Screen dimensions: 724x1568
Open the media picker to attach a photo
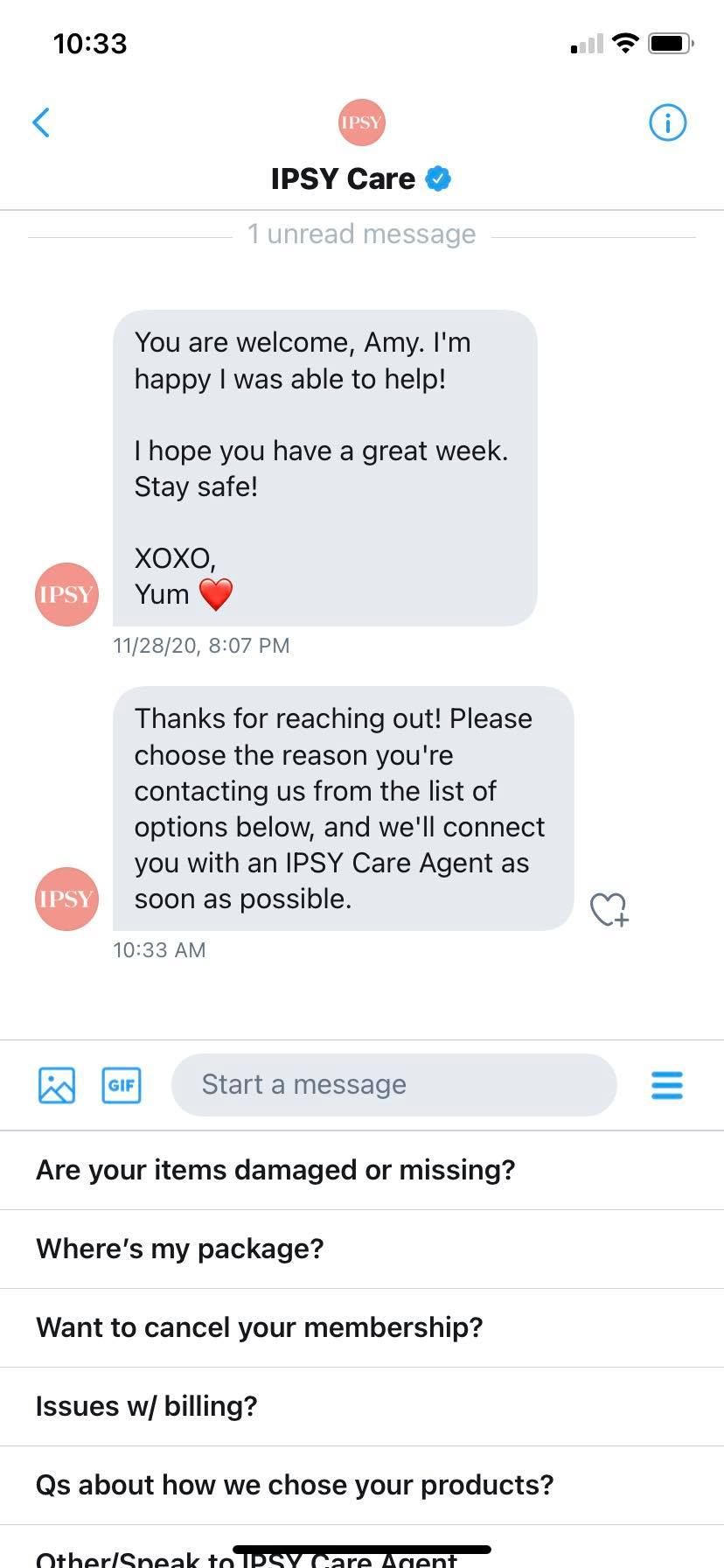(x=56, y=1085)
